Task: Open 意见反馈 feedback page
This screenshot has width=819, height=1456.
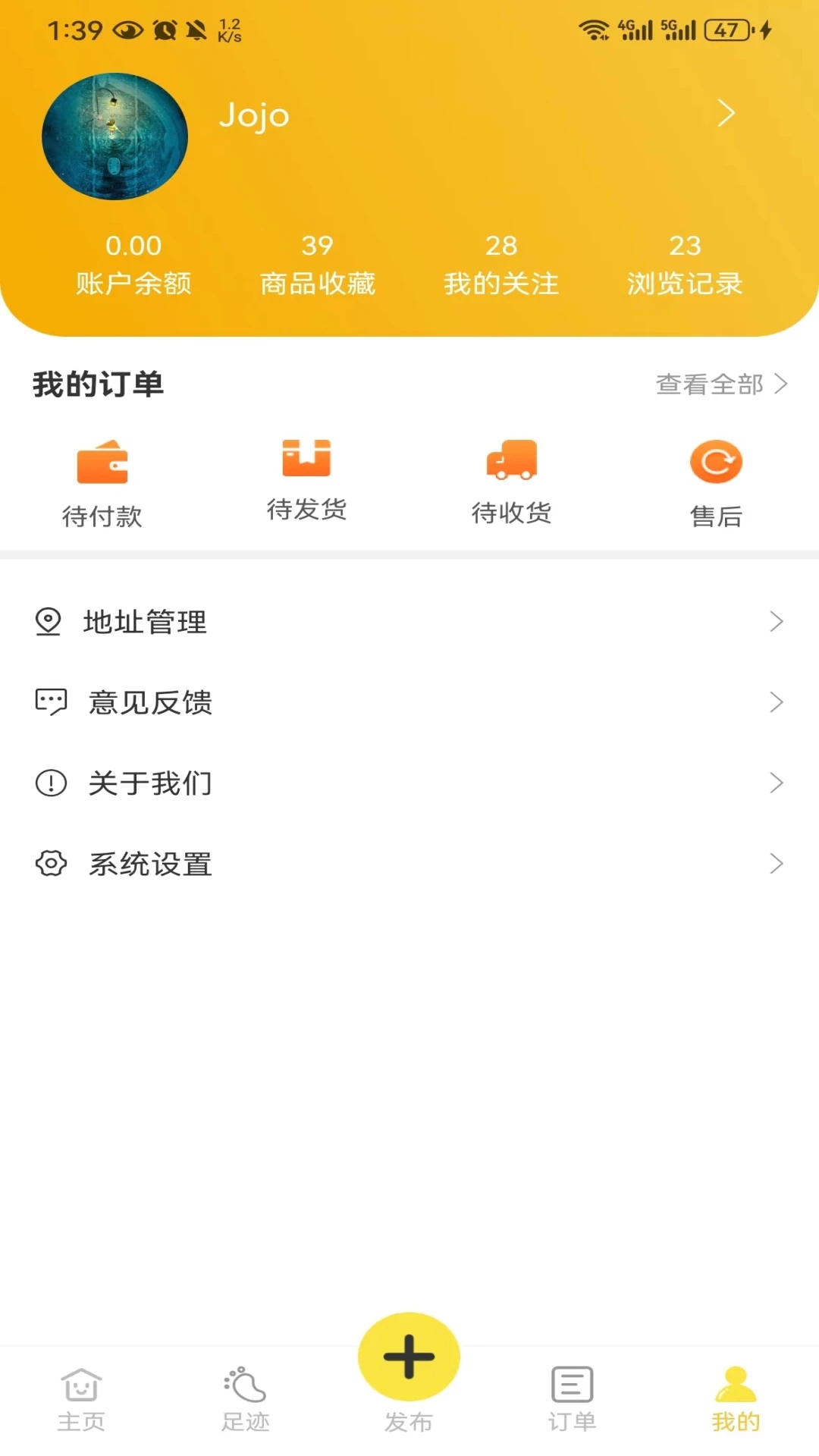Action: [150, 703]
